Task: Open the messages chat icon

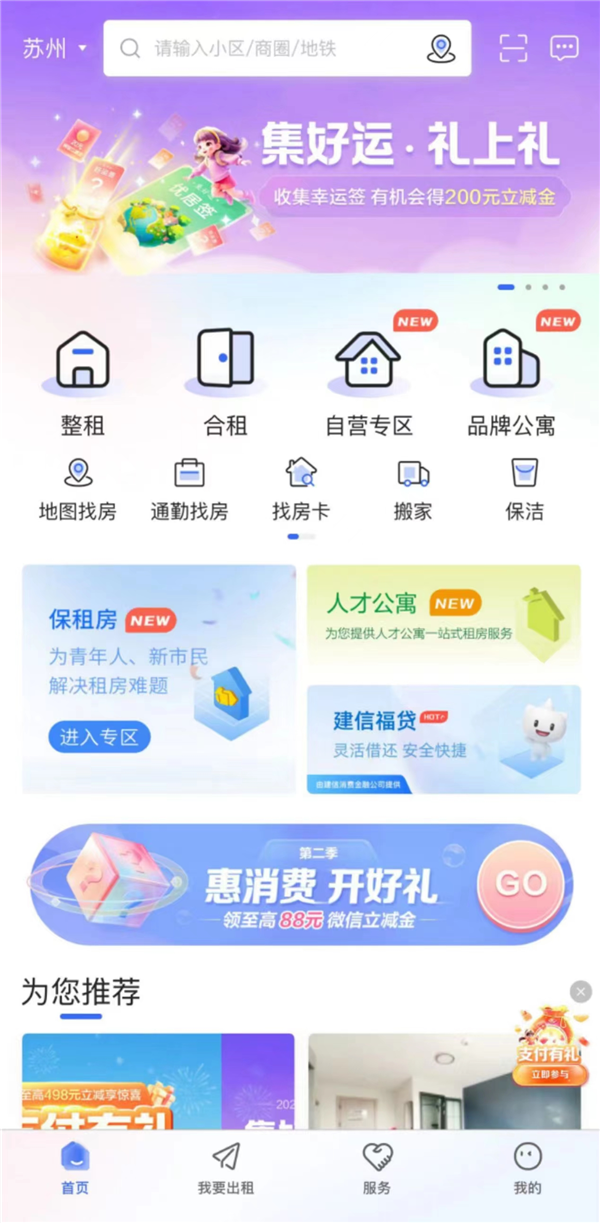Action: [x=564, y=48]
